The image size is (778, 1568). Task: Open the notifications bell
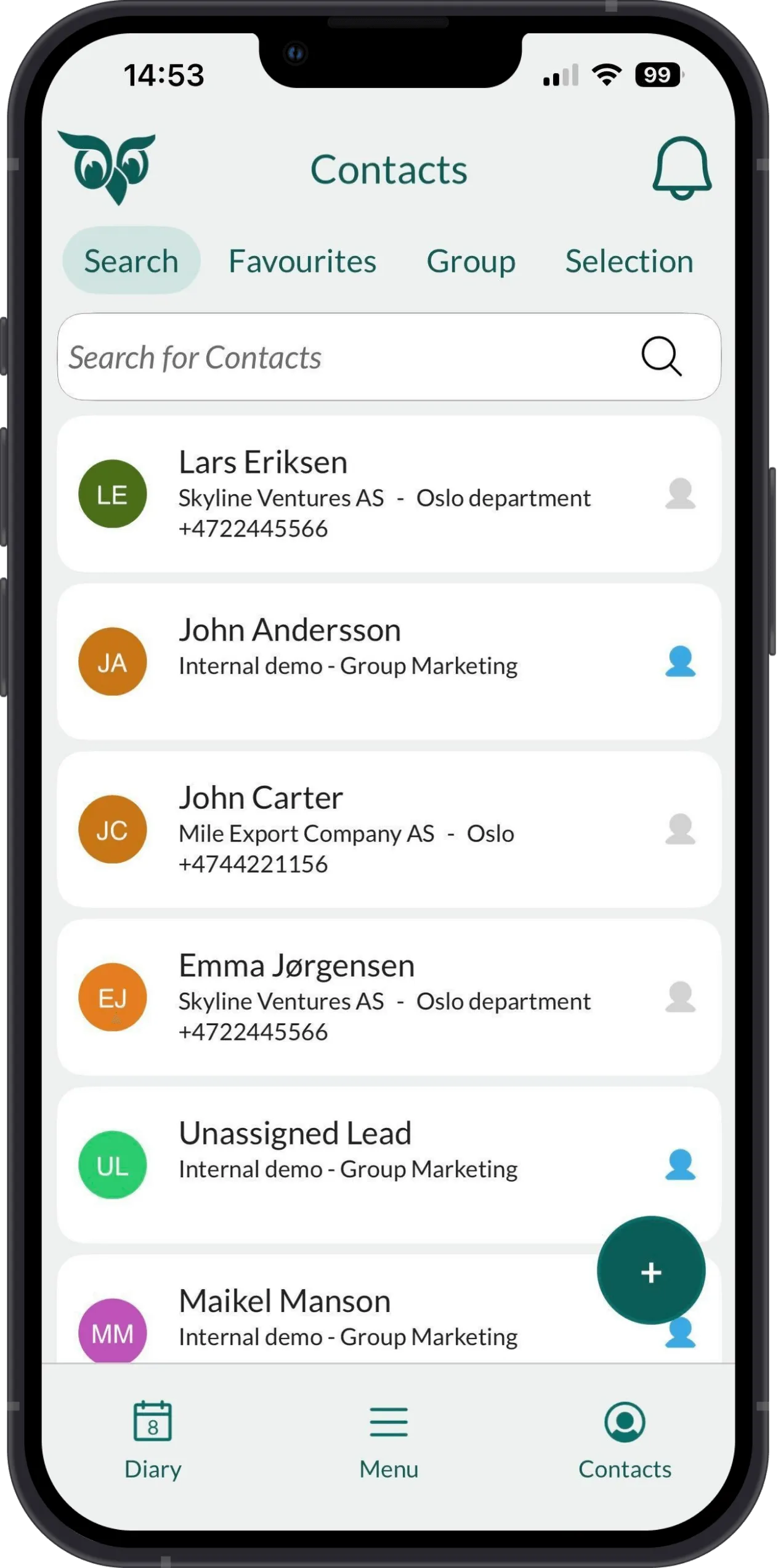click(x=681, y=168)
